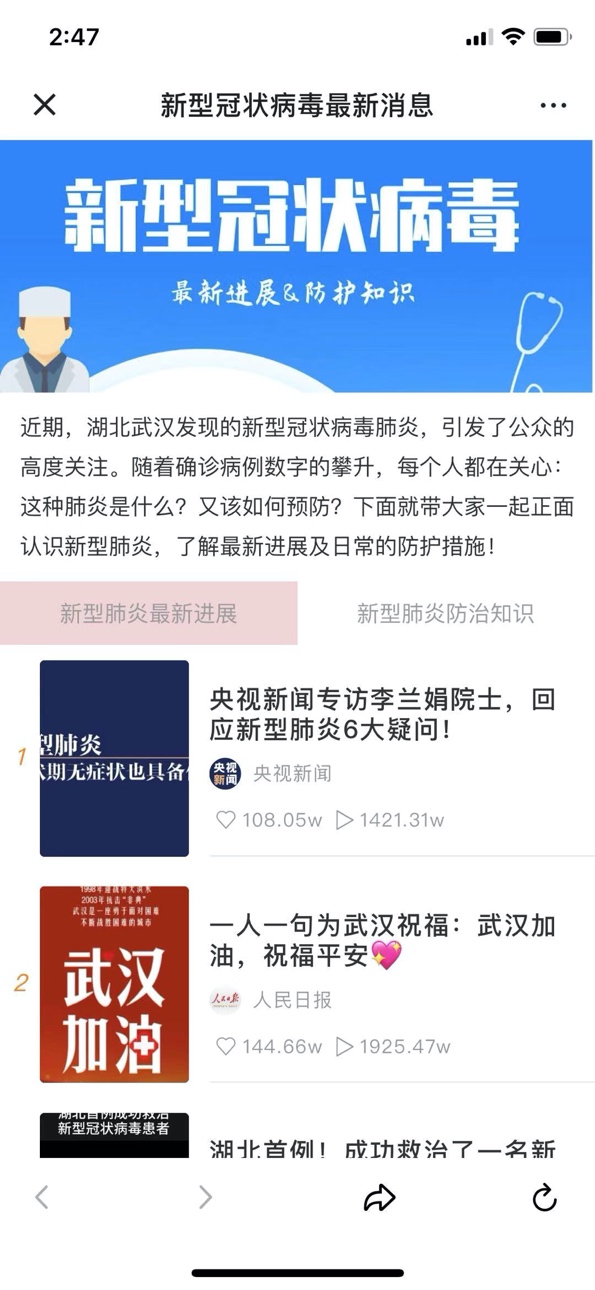
Task: Tap the 武汉加油 video thumbnail
Action: pyautogui.click(x=114, y=984)
